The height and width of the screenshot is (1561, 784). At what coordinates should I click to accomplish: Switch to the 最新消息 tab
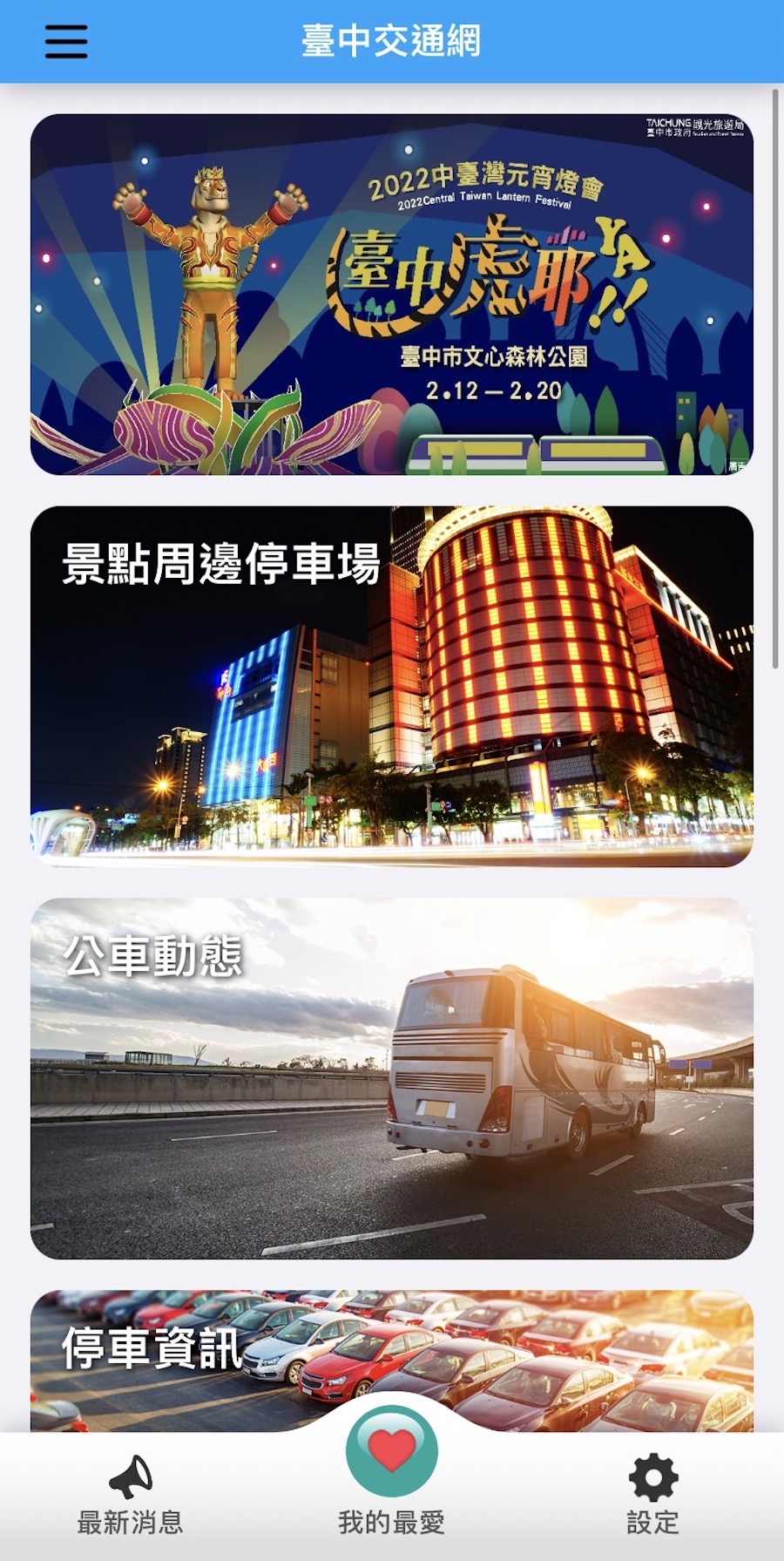pos(131,1496)
